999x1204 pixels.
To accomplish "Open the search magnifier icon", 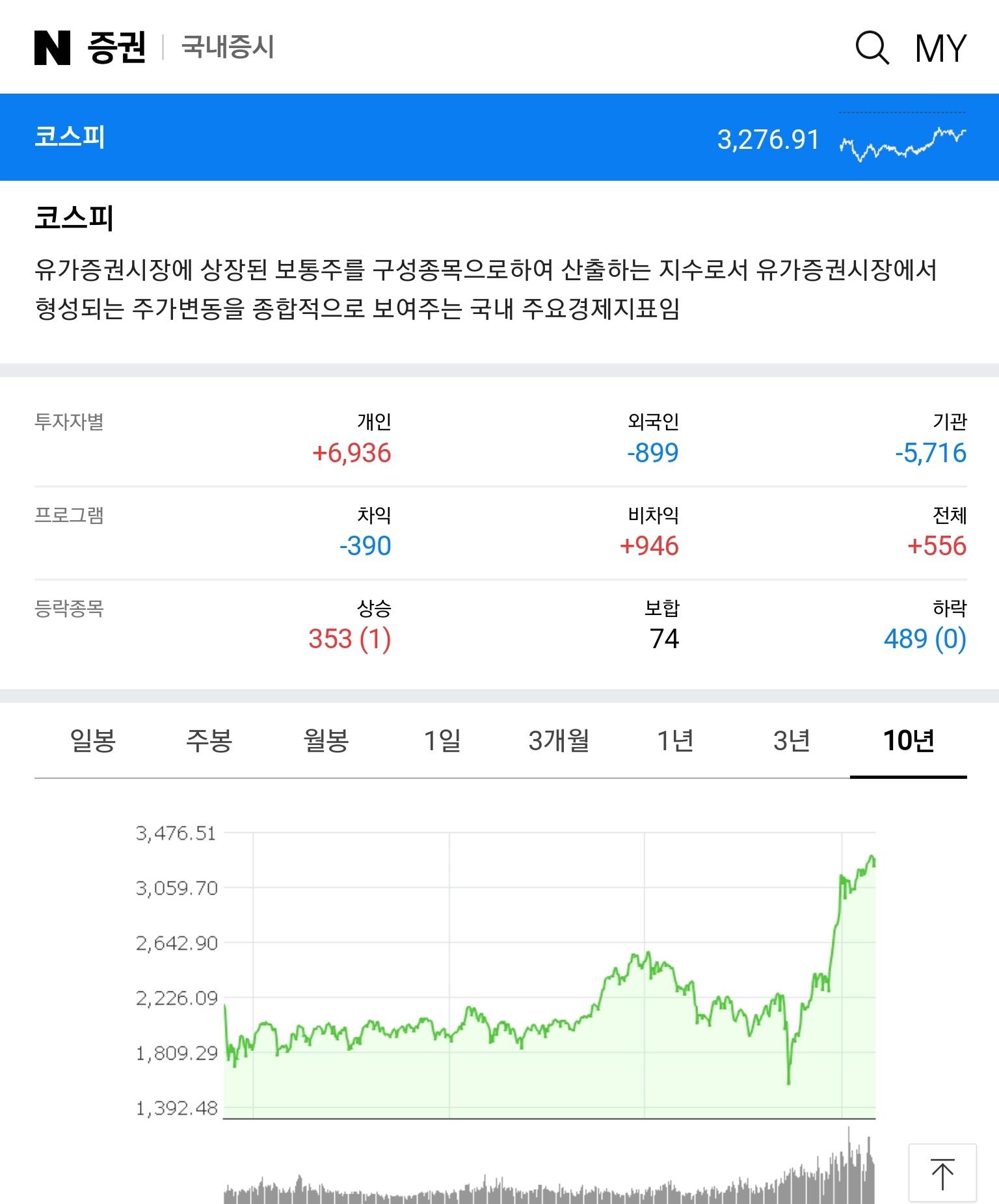I will (872, 47).
